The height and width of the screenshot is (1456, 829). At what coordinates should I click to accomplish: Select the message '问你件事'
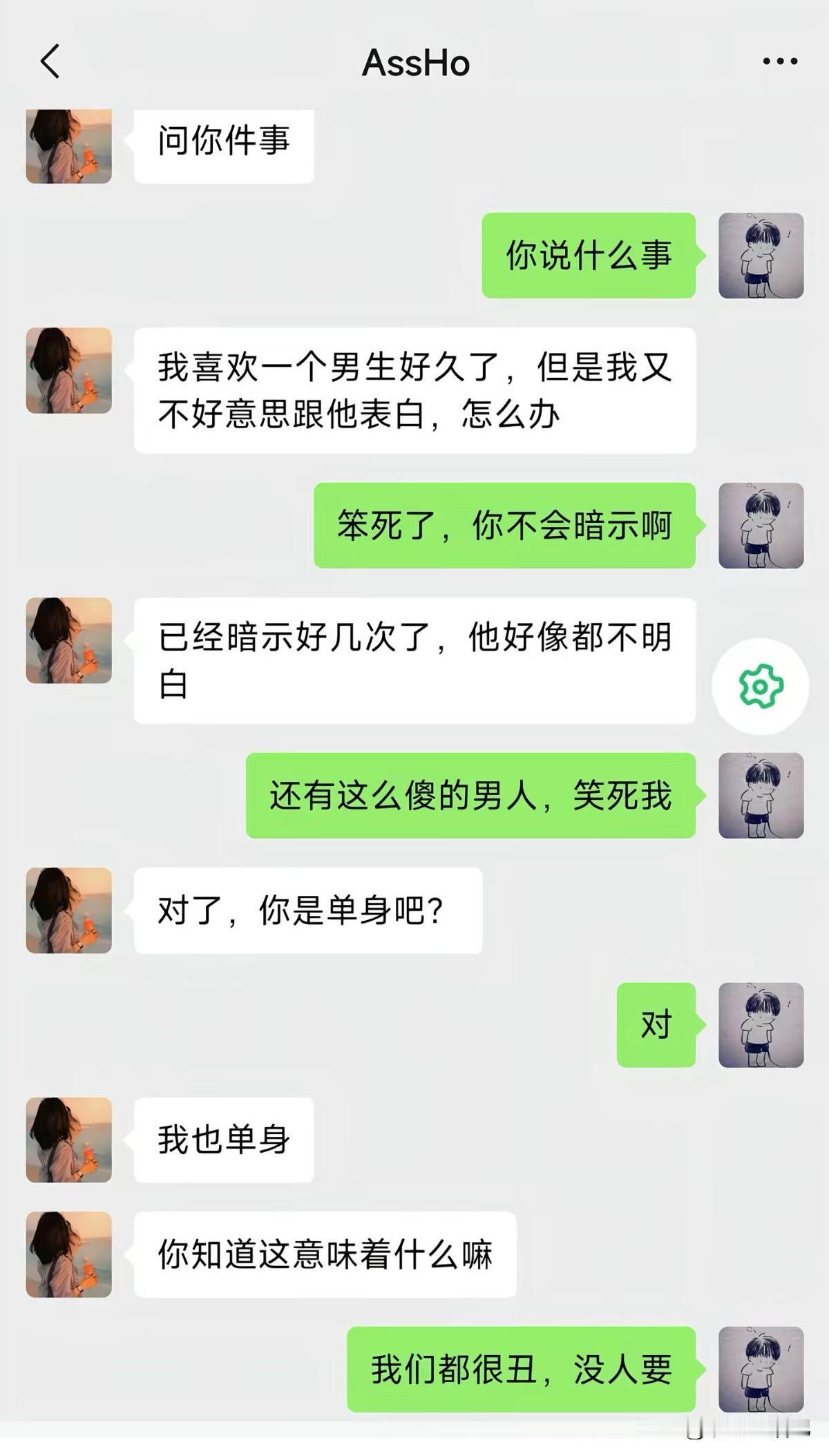coord(221,142)
